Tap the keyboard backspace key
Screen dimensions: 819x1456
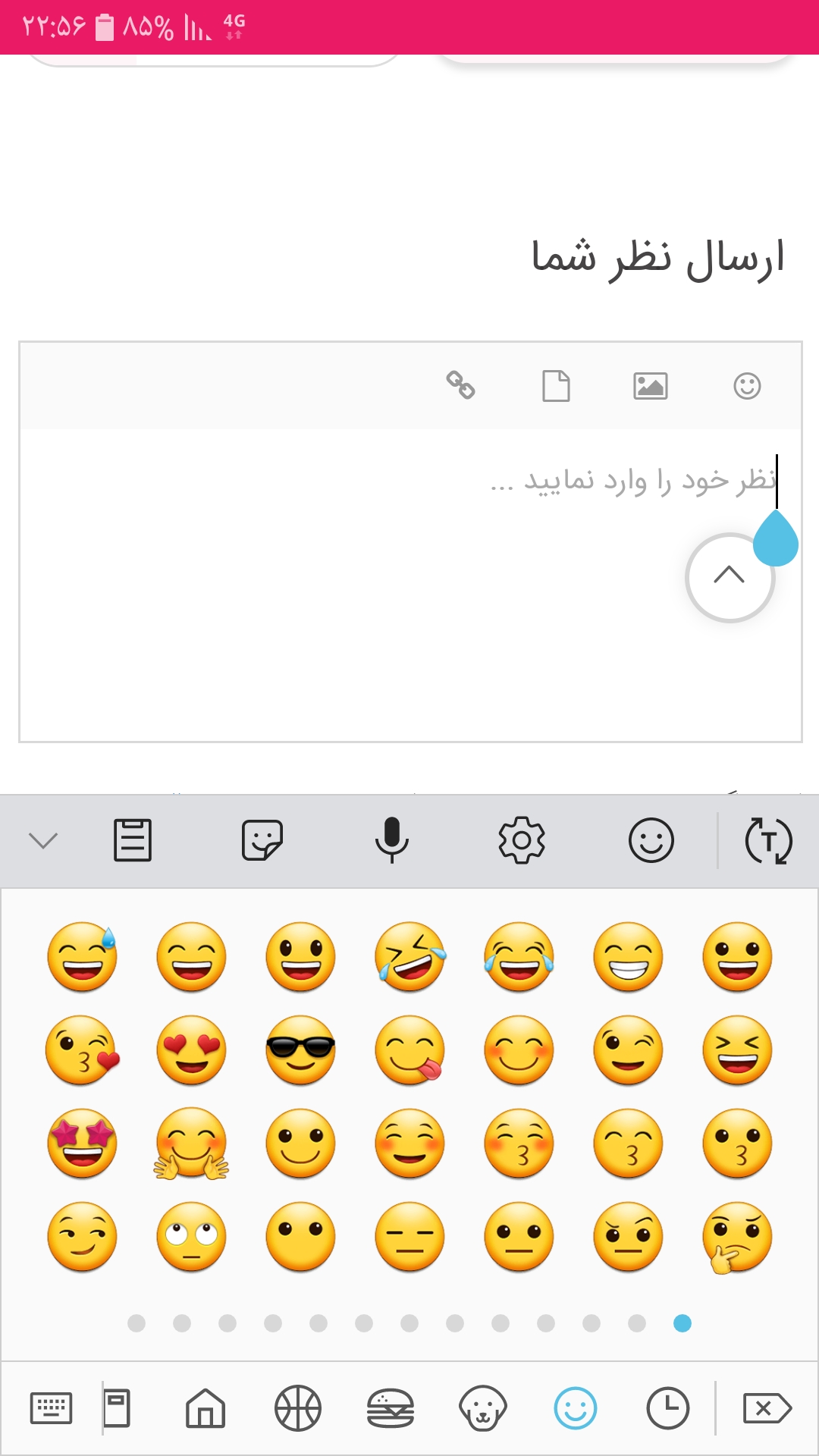(x=767, y=1409)
